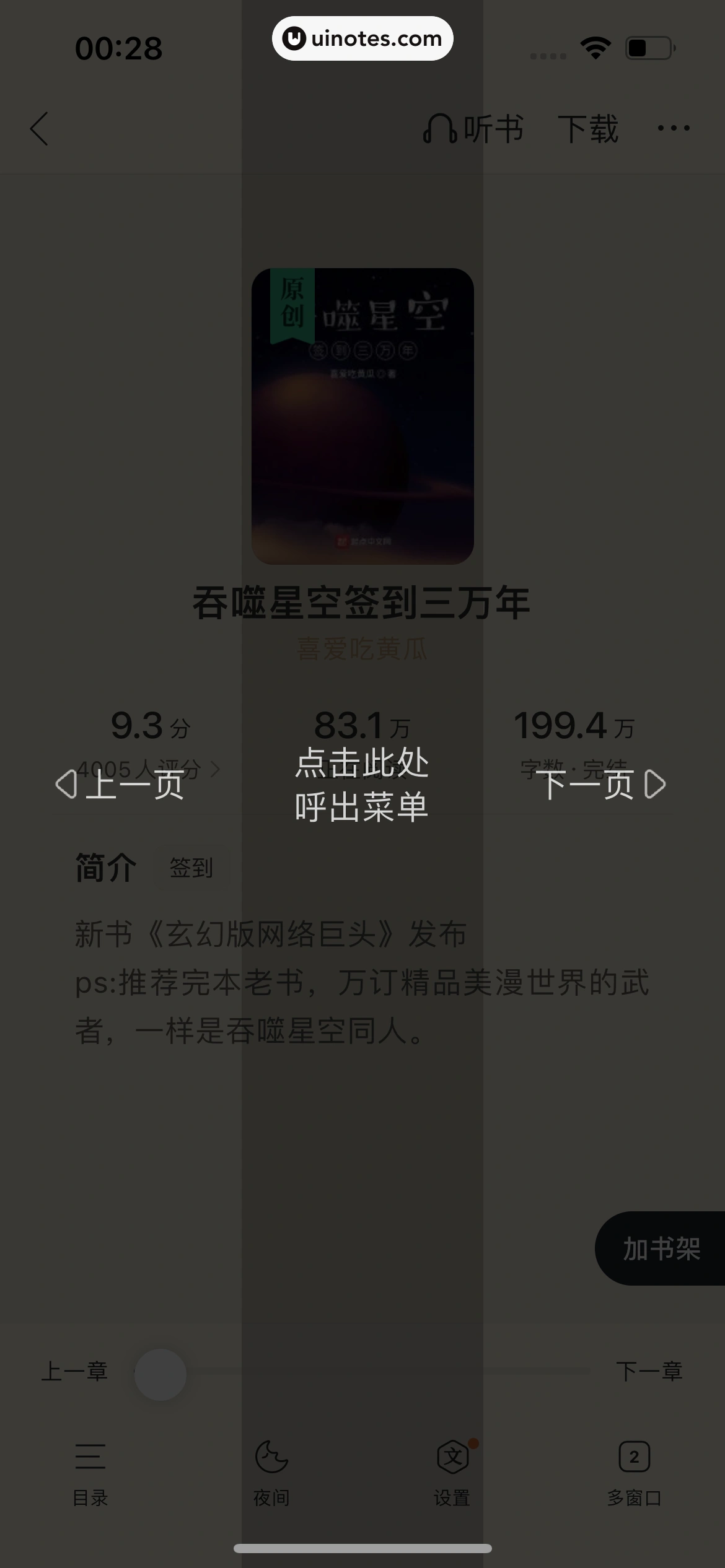Add the book with 加书架
The width and height of the screenshot is (725, 1568).
pos(661,1248)
